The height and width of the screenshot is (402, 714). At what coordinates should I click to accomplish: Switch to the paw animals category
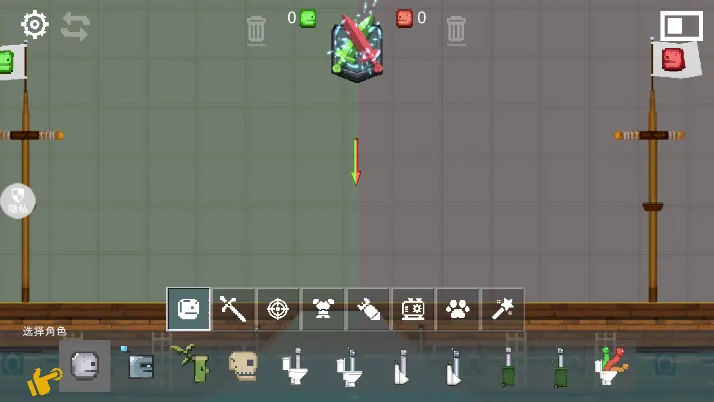458,310
